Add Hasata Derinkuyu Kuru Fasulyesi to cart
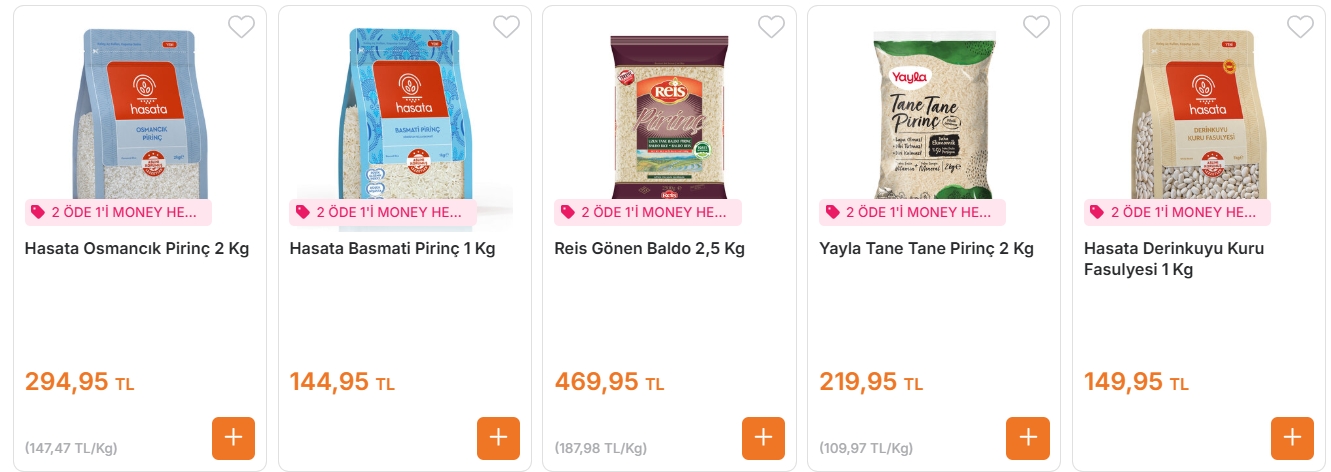 point(1292,438)
